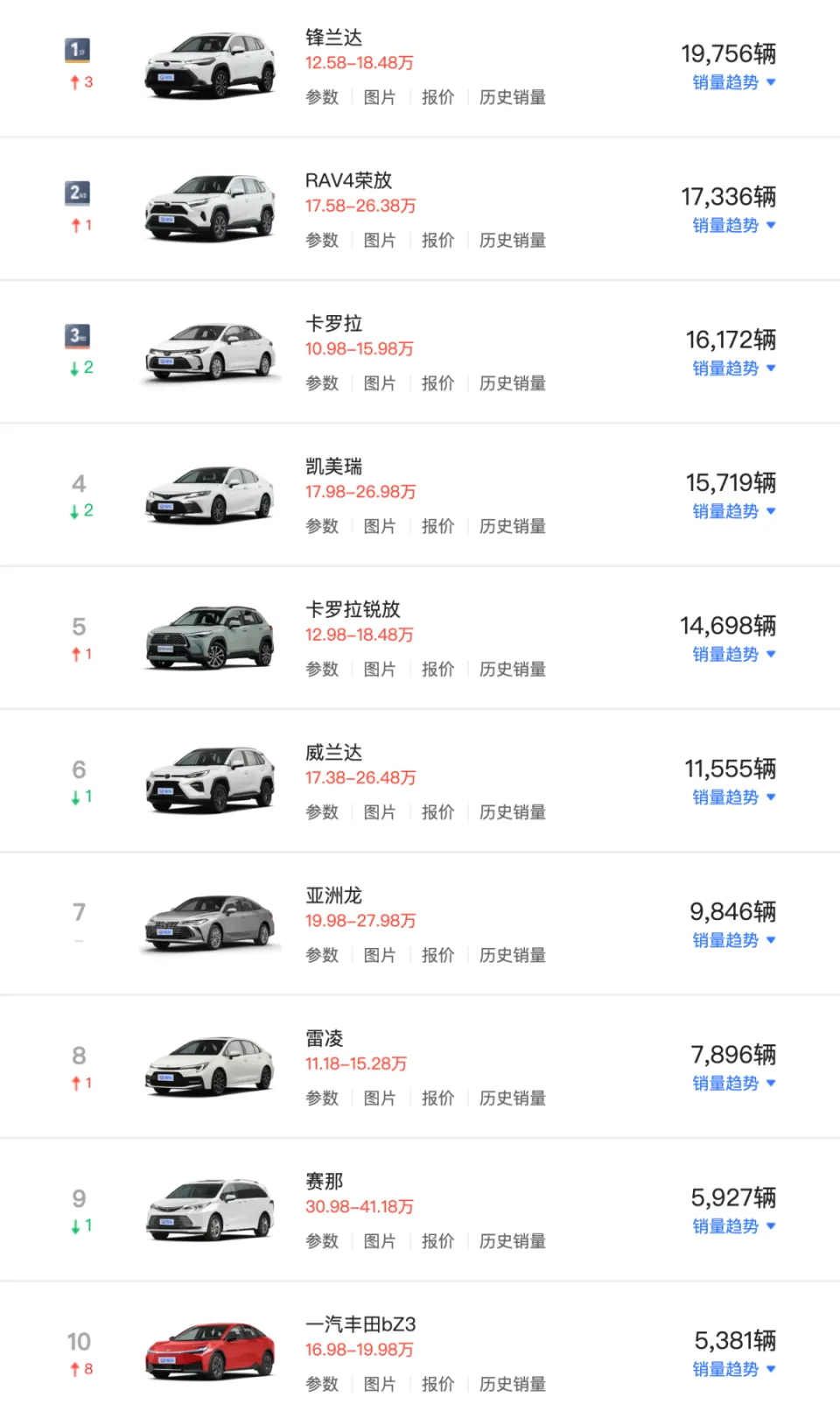
Task: Expand 销量趋势 for 赛那
Action: (x=733, y=1226)
